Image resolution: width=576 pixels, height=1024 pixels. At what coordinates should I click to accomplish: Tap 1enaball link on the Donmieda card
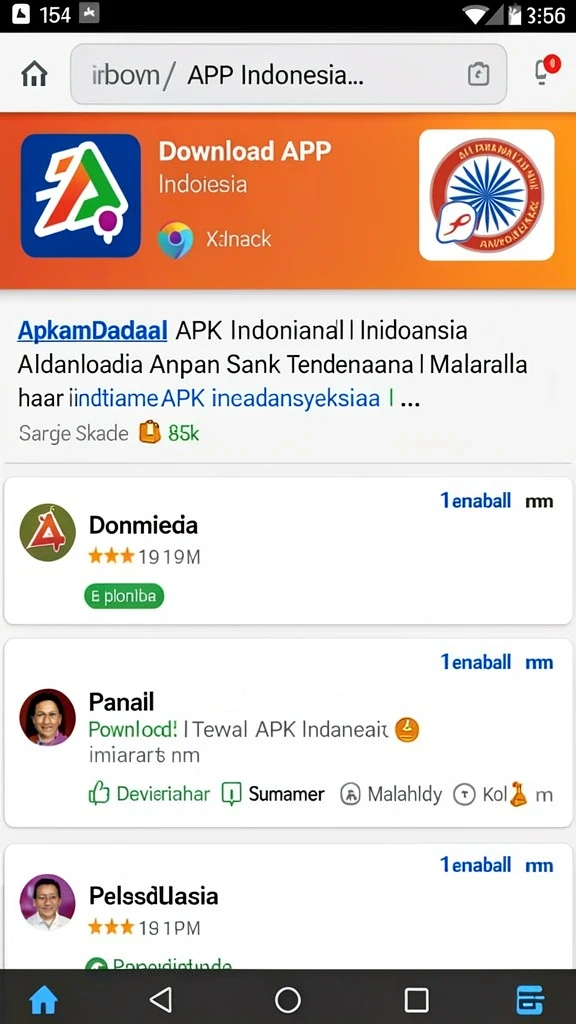475,501
